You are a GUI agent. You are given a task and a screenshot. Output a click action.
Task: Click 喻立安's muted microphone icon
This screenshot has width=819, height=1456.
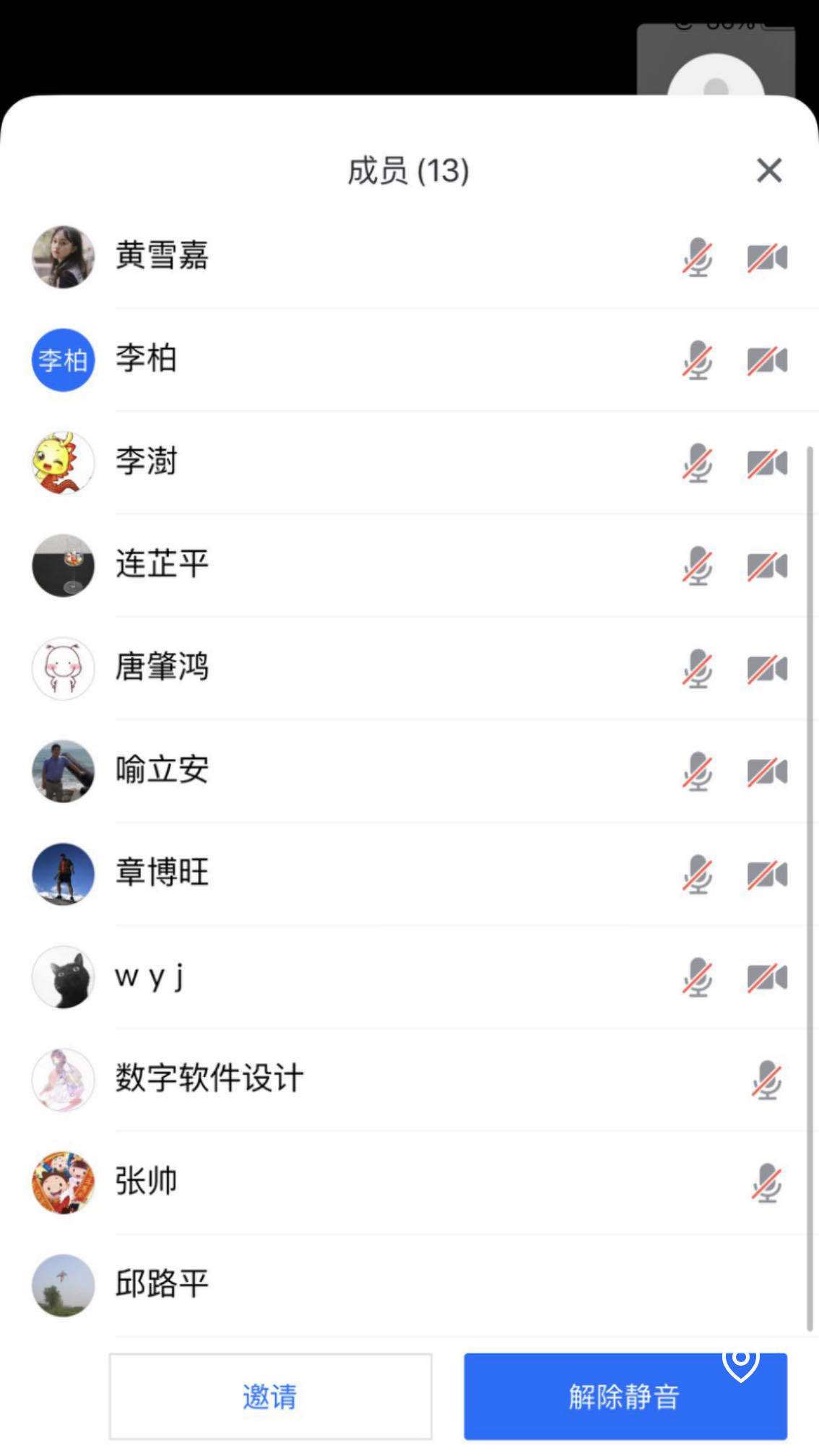pyautogui.click(x=698, y=772)
